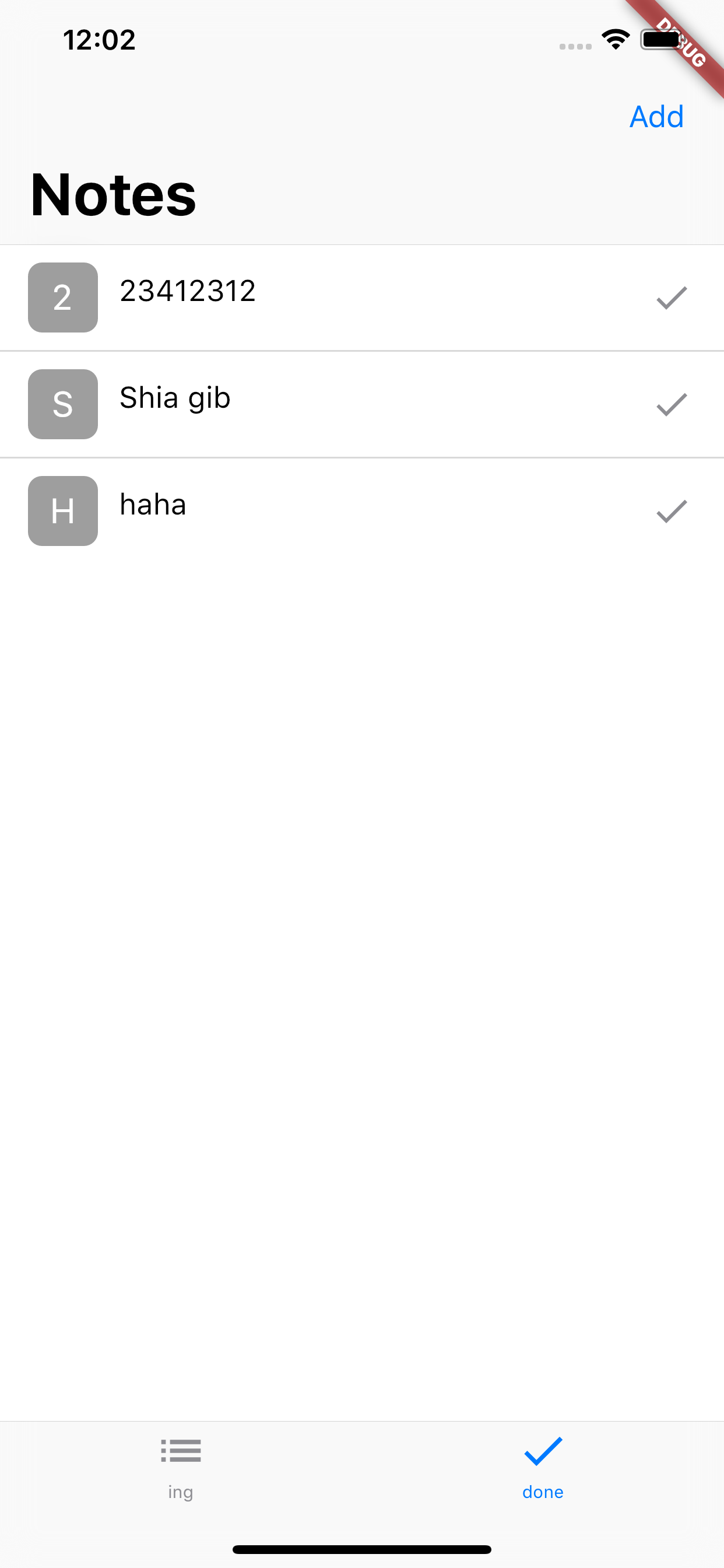This screenshot has height=1568, width=724.
Task: Tap the checkmark on haha
Action: (671, 512)
